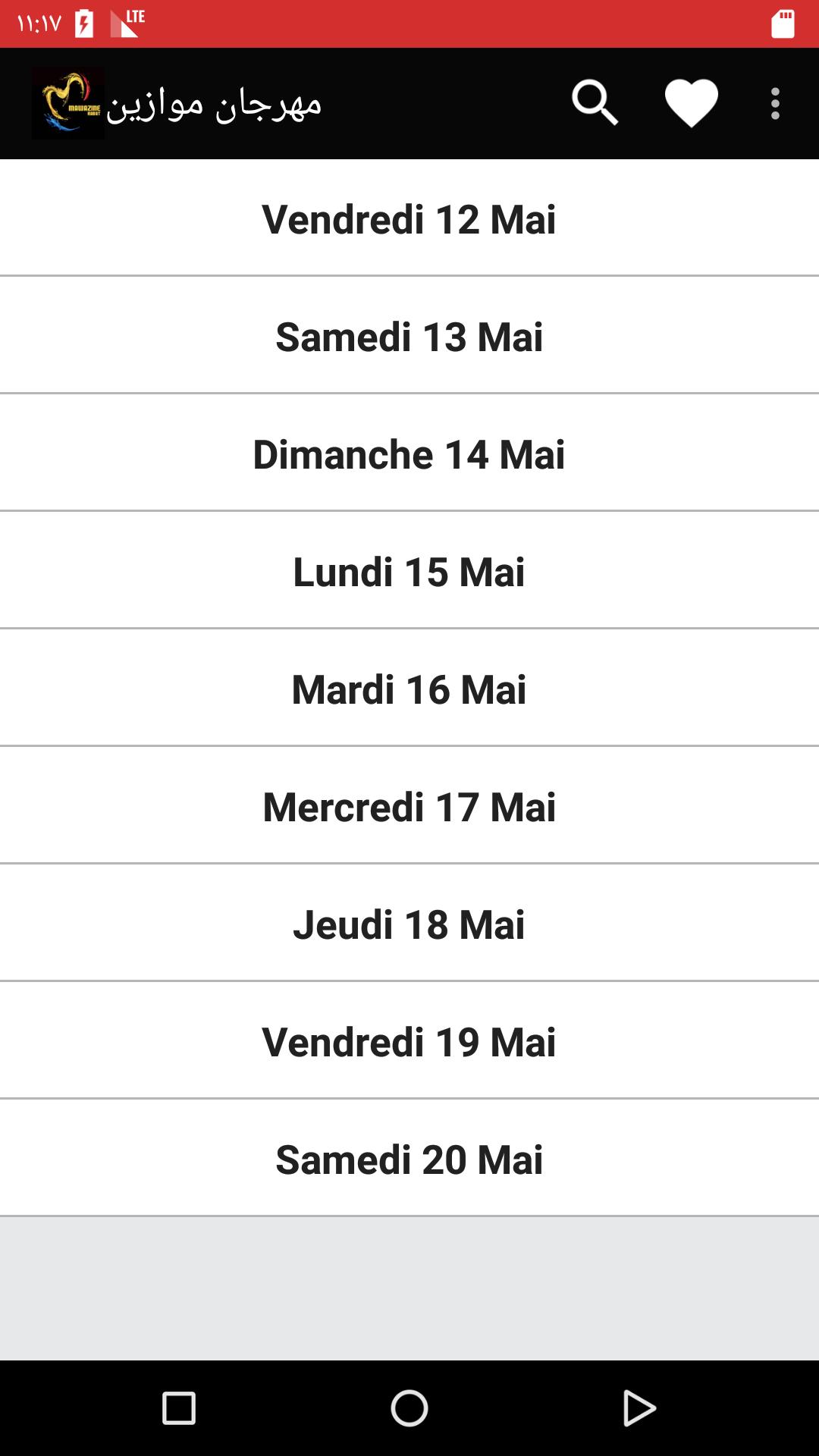View the Dimanche 14 Mai program
Image resolution: width=819 pixels, height=1456 pixels.
tap(409, 454)
